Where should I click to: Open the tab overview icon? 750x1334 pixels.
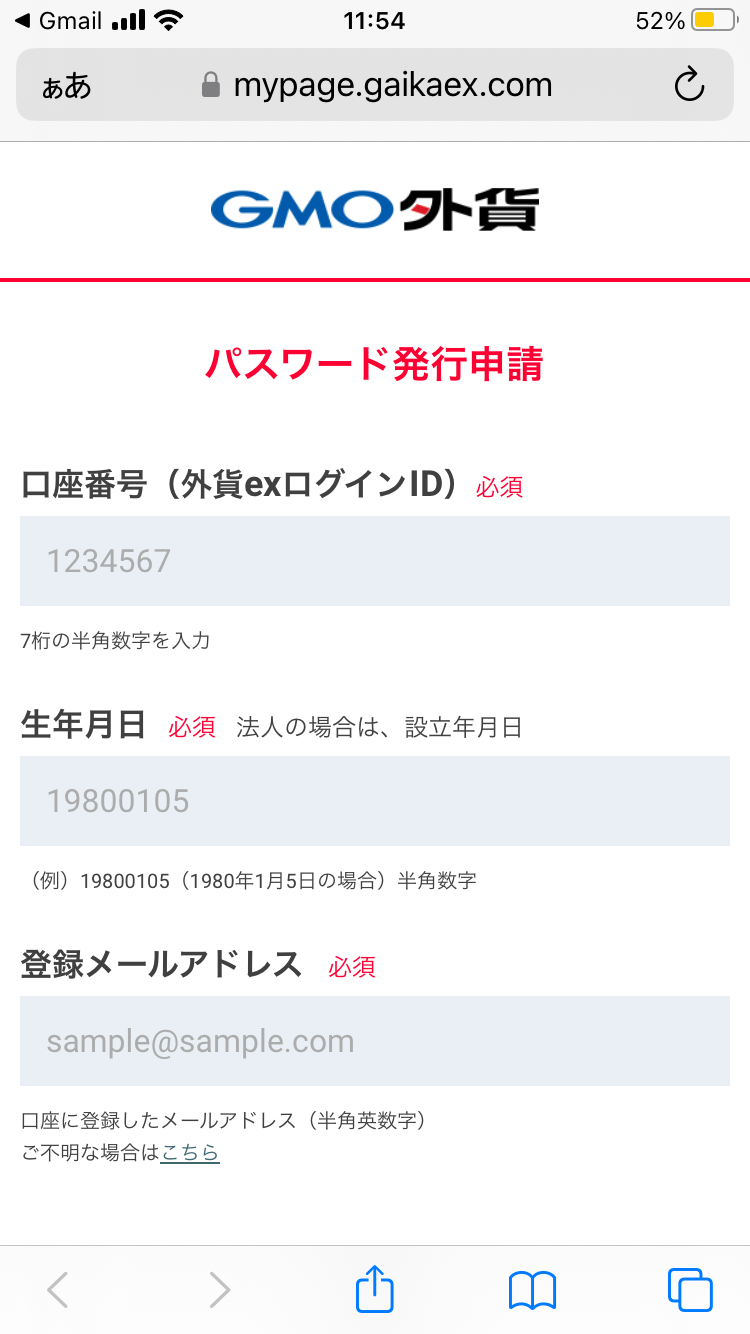pyautogui.click(x=688, y=1290)
